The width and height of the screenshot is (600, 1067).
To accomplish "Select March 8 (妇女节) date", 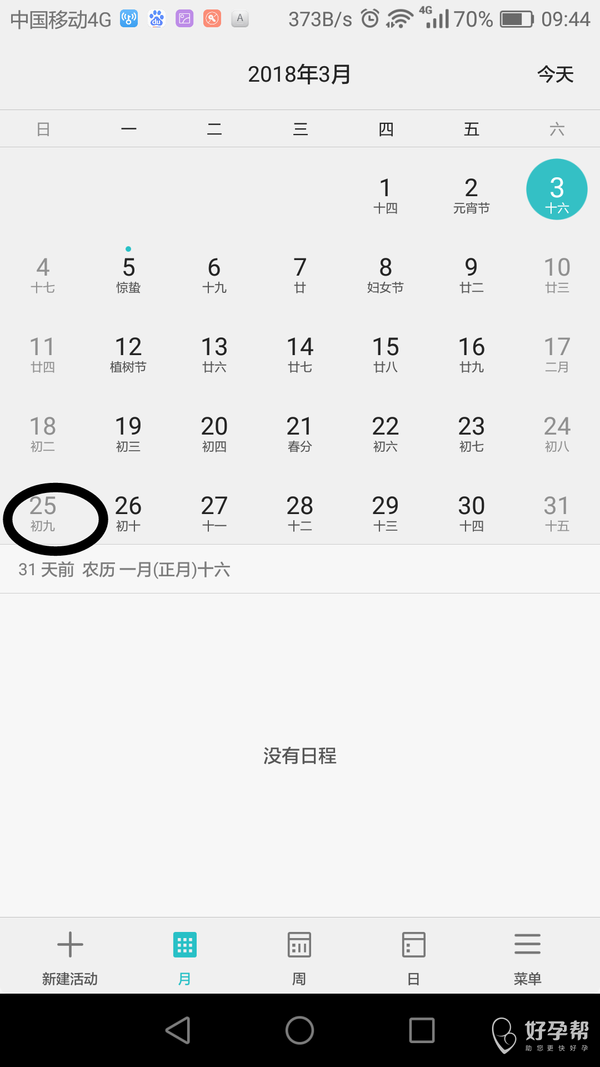I will (385, 274).
